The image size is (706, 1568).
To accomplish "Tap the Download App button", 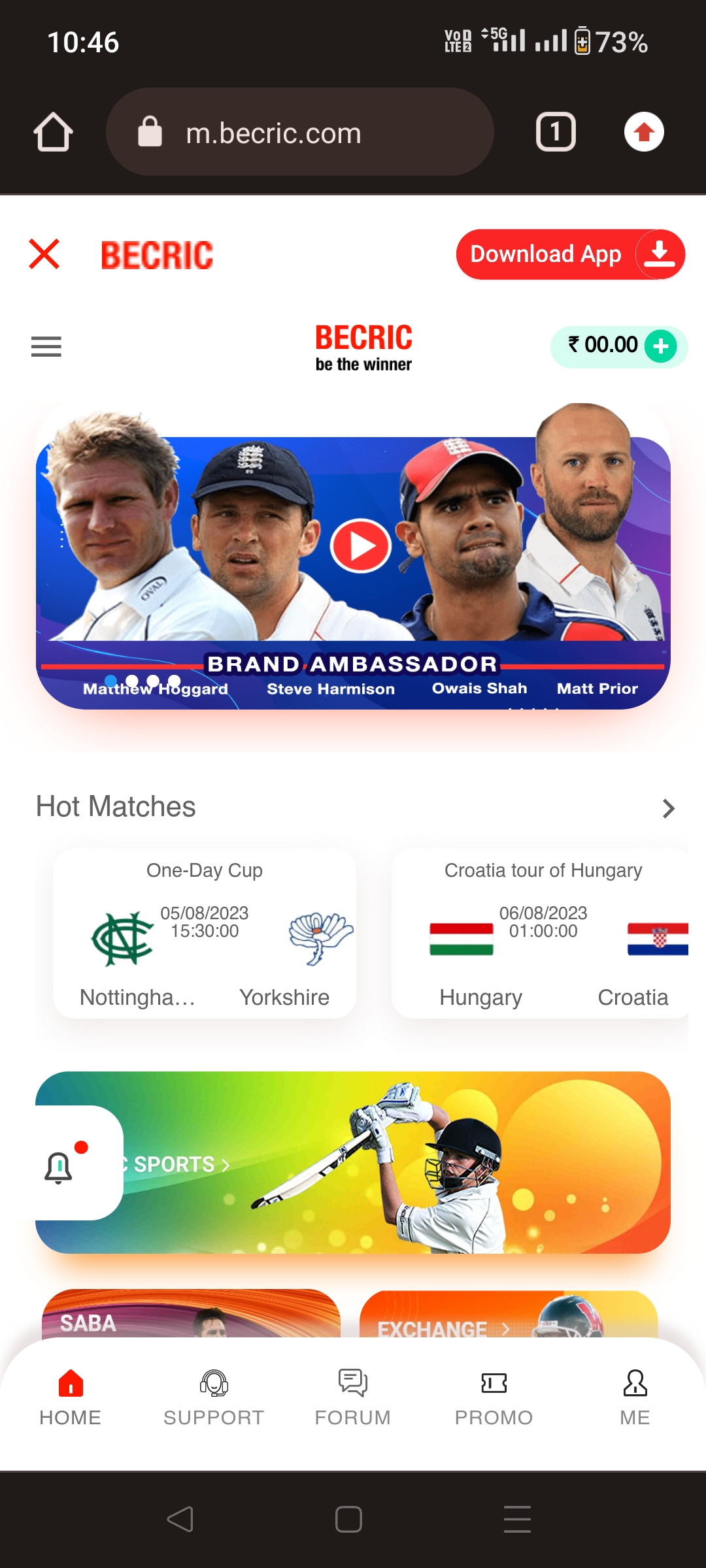I will tap(570, 254).
